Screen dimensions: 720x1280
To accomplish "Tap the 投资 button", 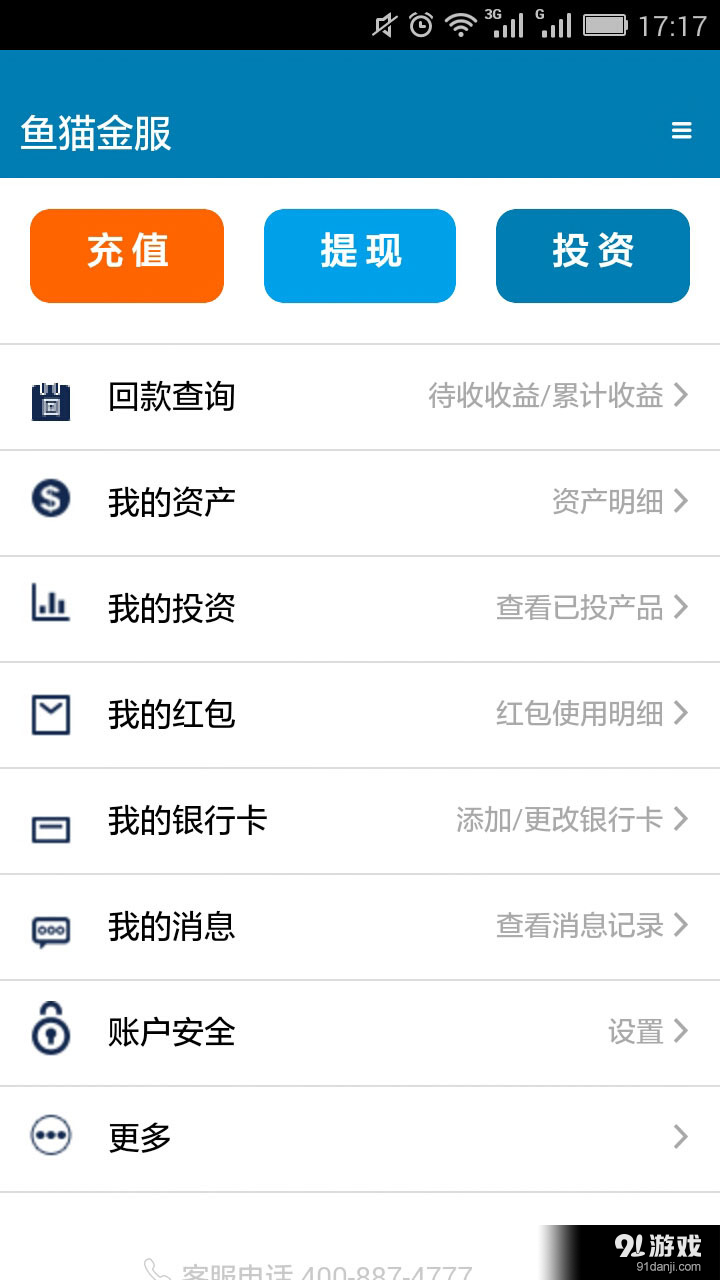I will coord(592,255).
